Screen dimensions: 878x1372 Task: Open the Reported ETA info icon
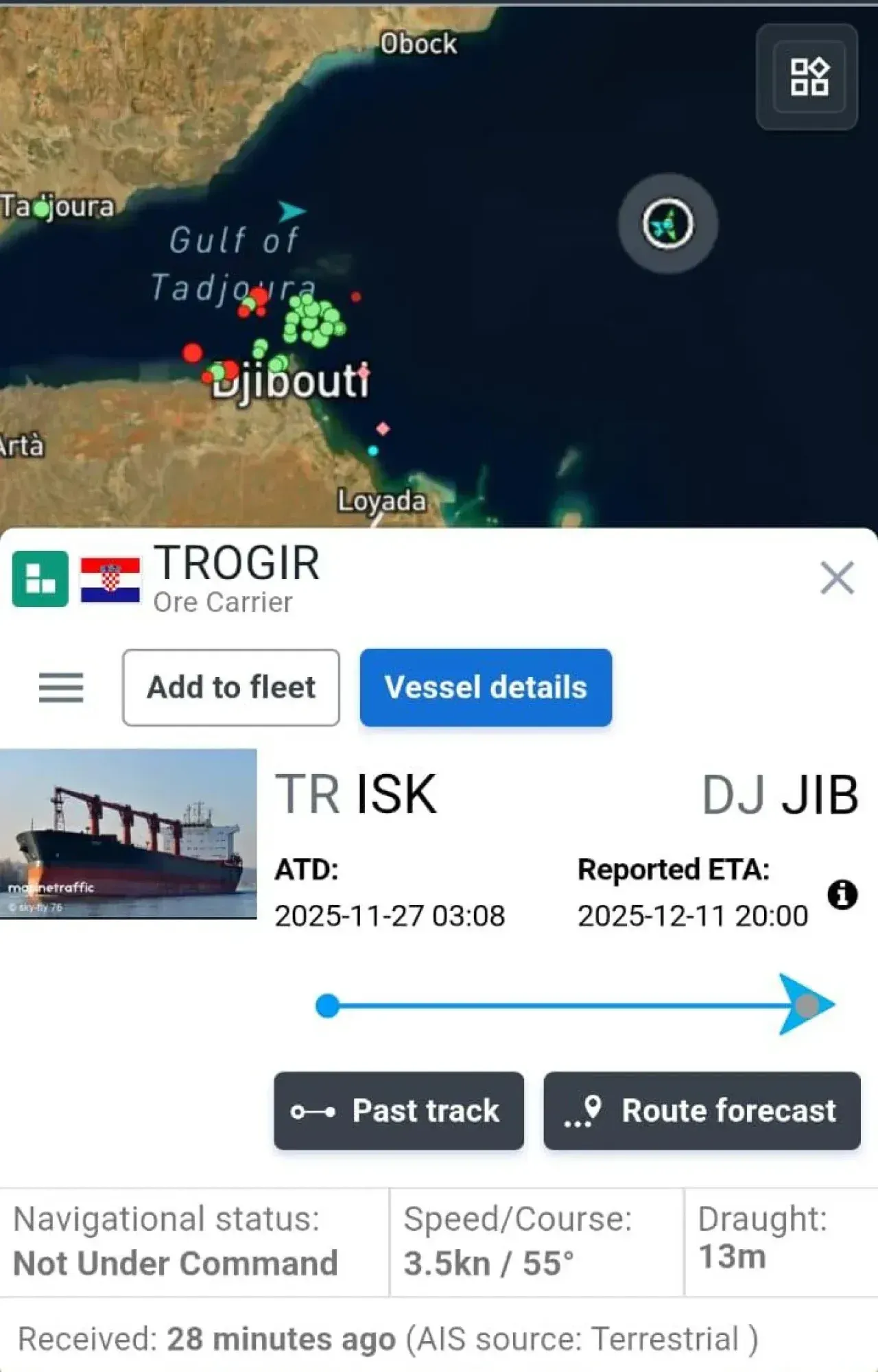click(842, 895)
